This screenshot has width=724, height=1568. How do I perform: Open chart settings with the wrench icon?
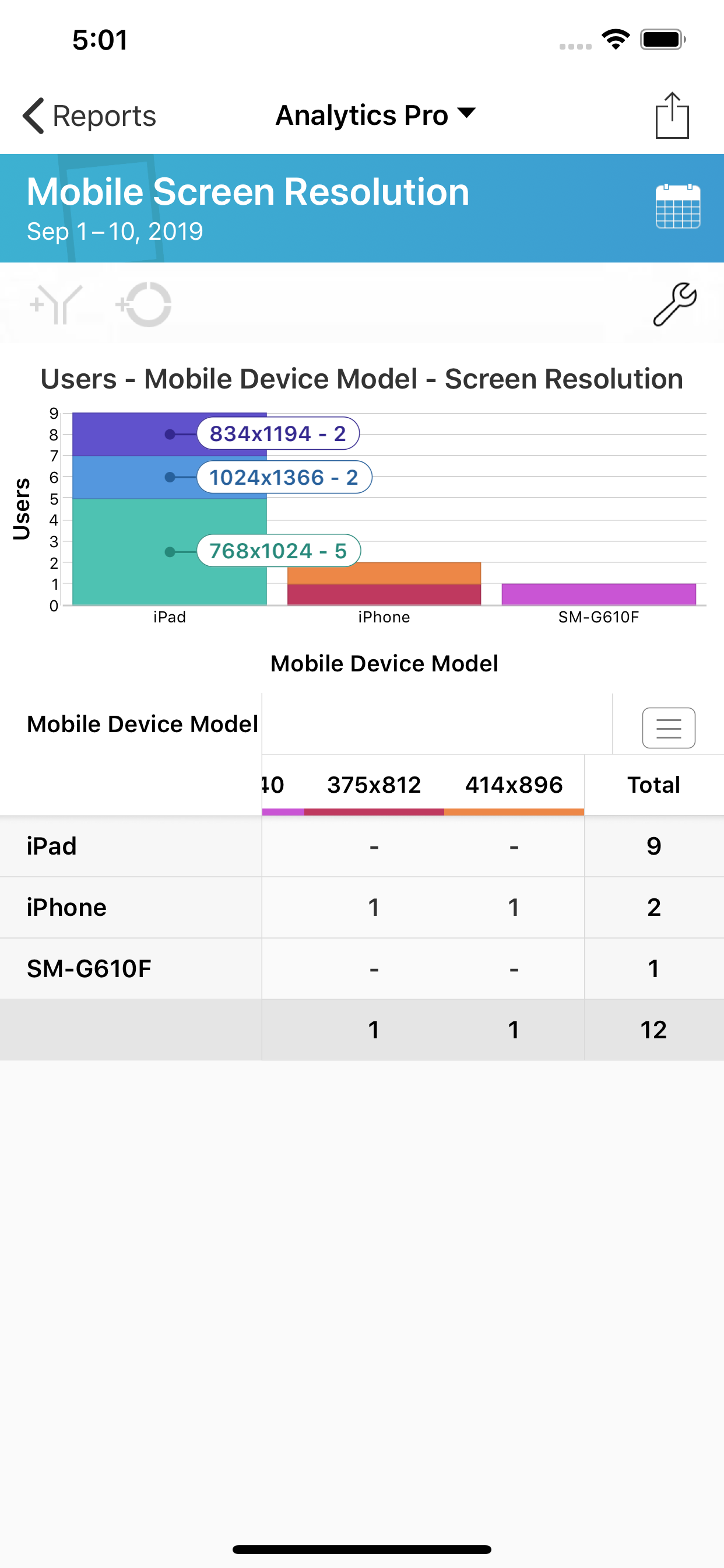point(674,304)
